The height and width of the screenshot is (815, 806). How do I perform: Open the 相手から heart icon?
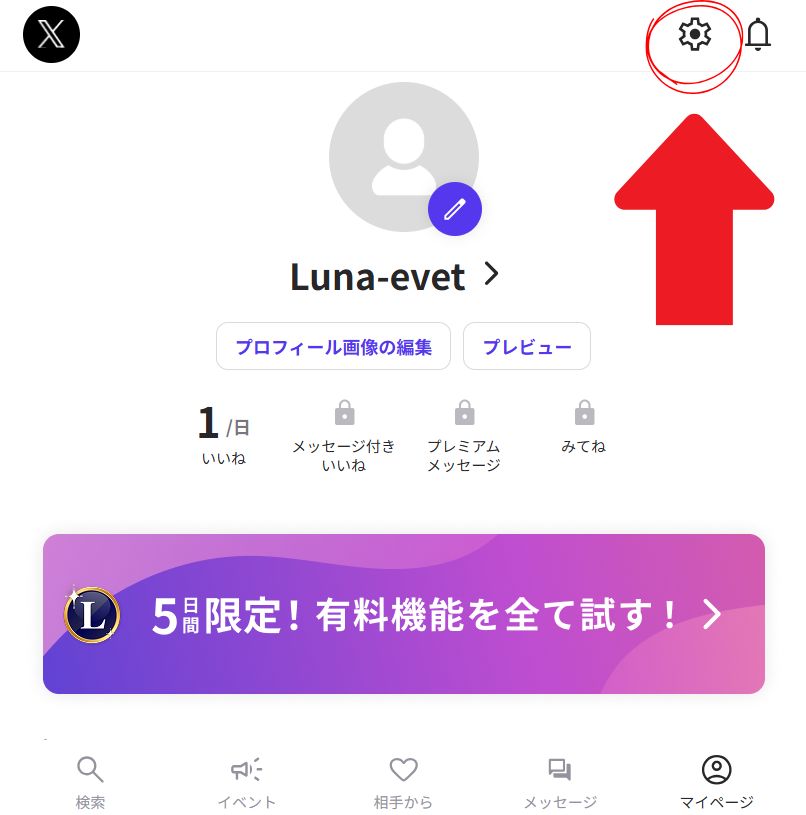tap(403, 769)
